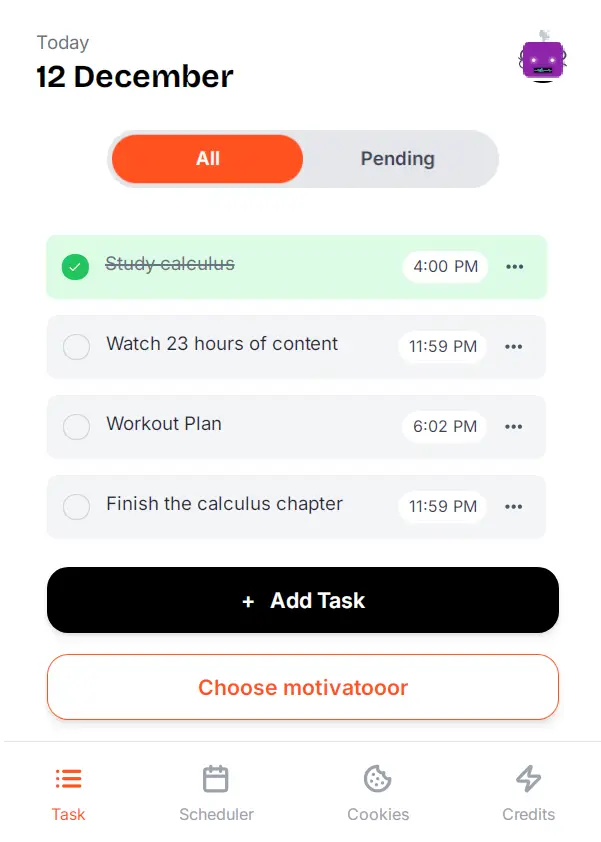Check off Finish the calculus chapter
The image size is (601, 842).
click(76, 507)
